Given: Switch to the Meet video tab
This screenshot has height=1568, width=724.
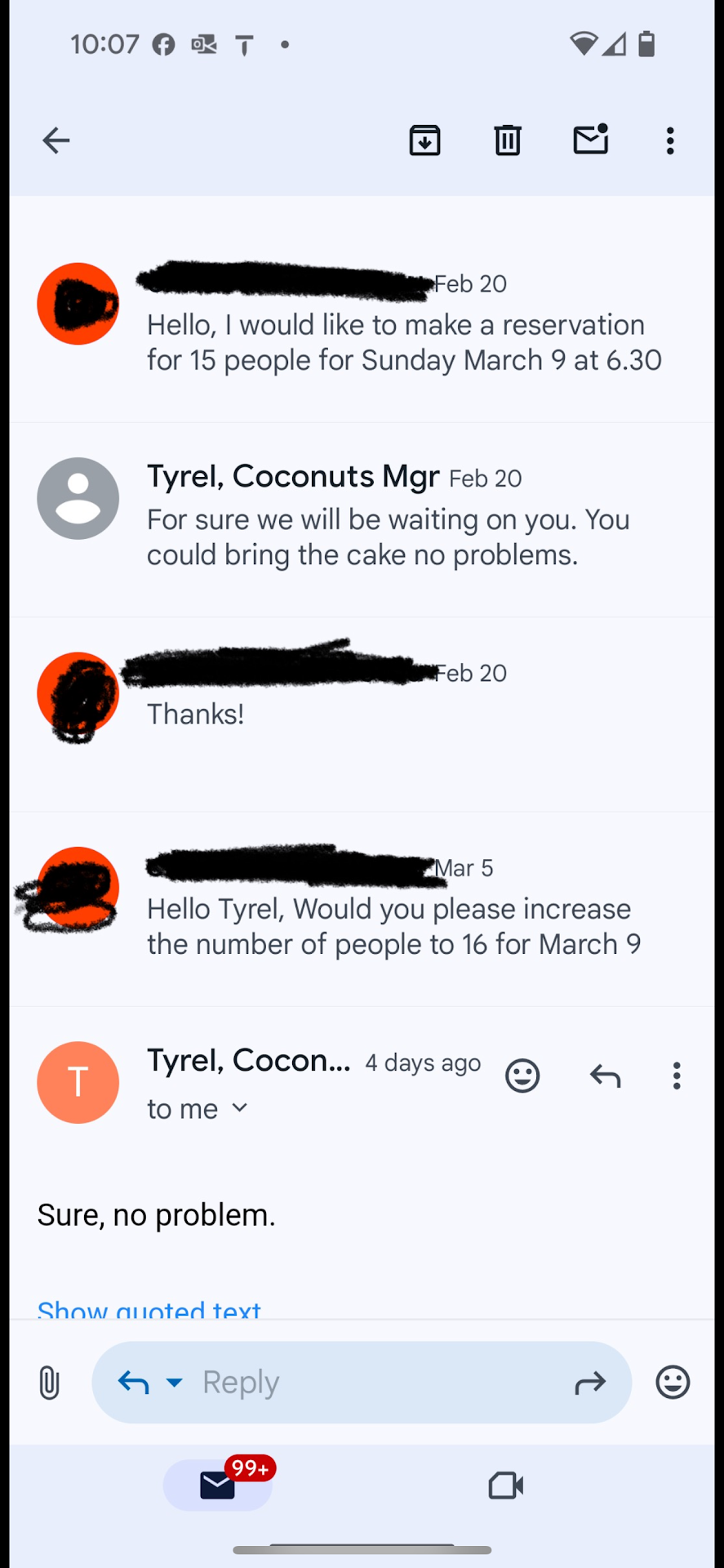Looking at the screenshot, I should [505, 1486].
